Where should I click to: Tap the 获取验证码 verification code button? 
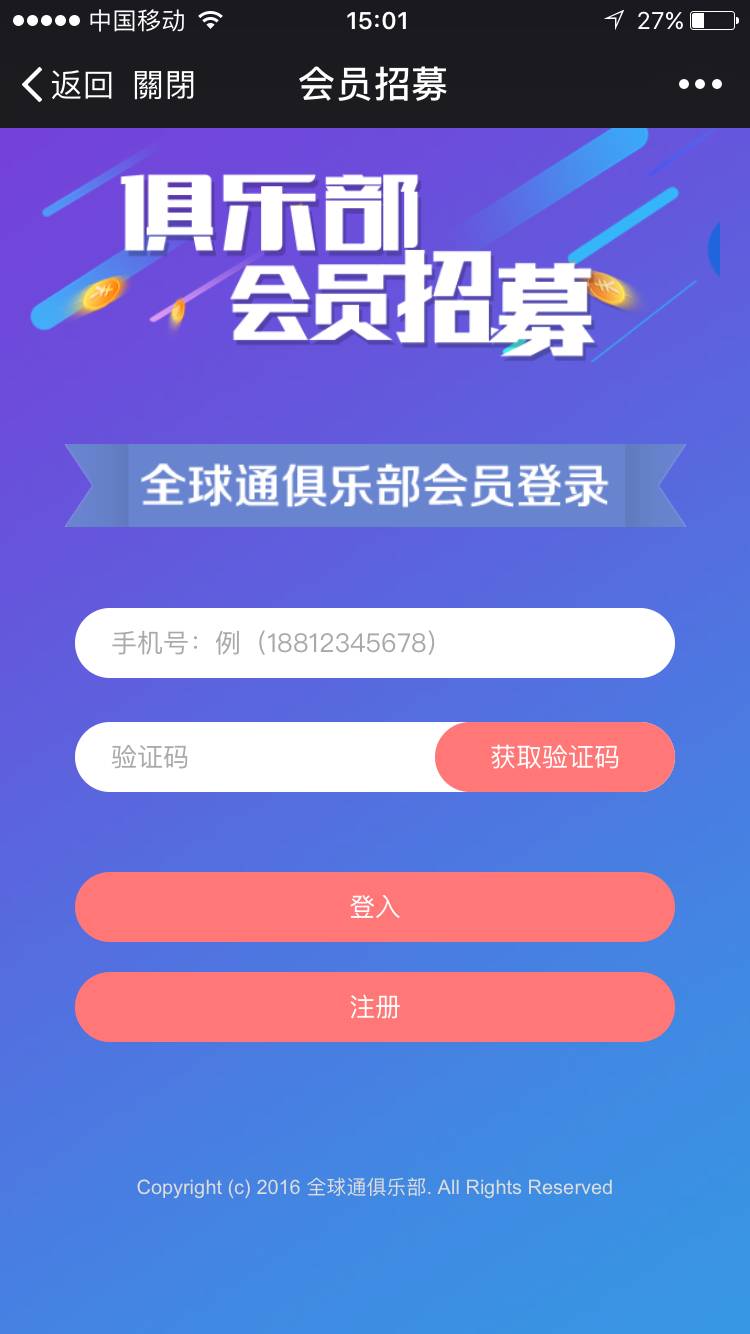(555, 757)
